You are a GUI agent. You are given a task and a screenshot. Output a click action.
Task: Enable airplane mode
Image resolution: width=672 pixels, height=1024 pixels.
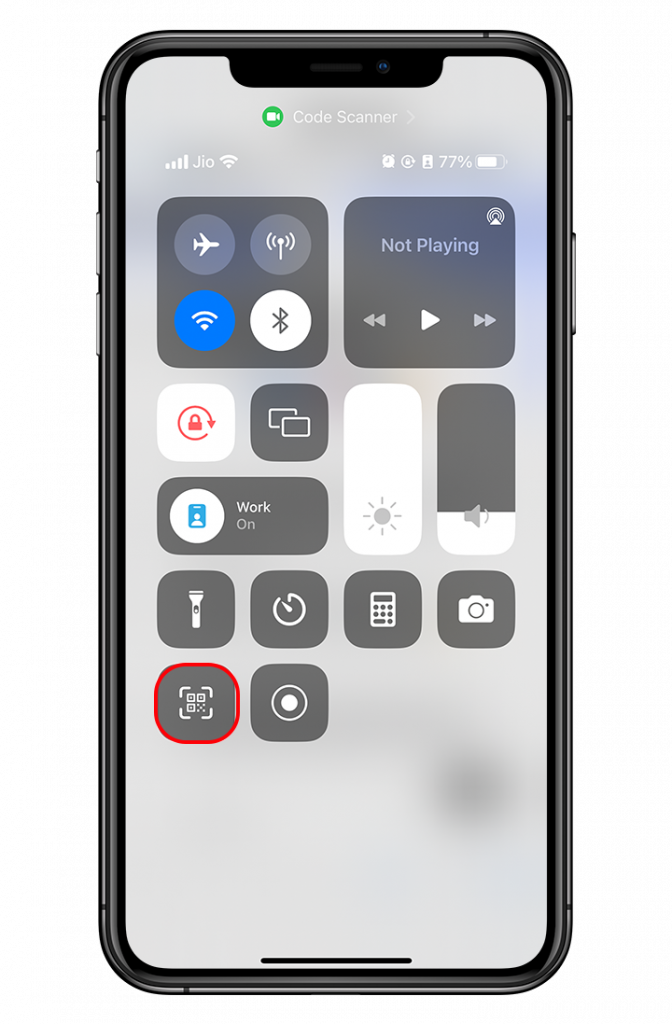[x=205, y=244]
